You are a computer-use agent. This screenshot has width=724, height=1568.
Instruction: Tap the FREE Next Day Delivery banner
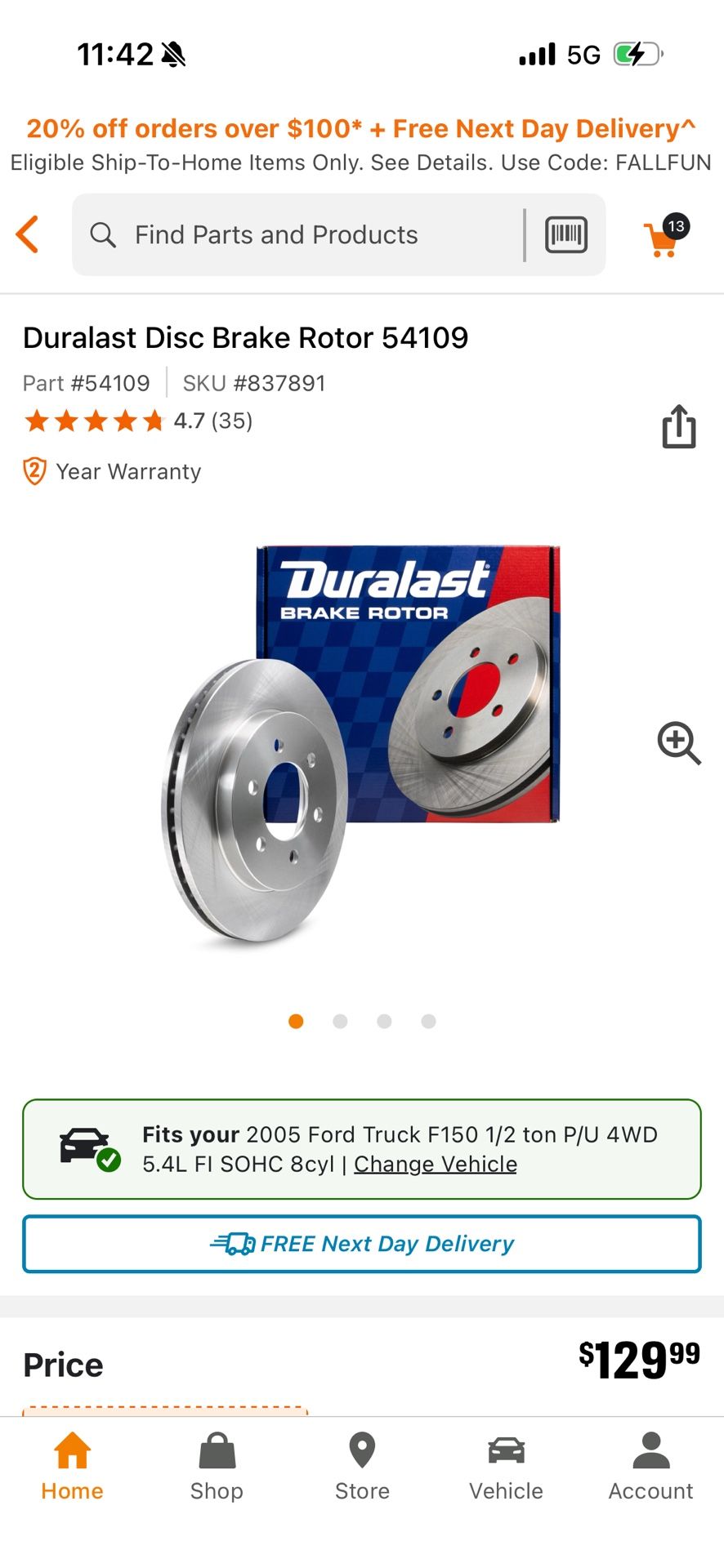[x=362, y=1243]
